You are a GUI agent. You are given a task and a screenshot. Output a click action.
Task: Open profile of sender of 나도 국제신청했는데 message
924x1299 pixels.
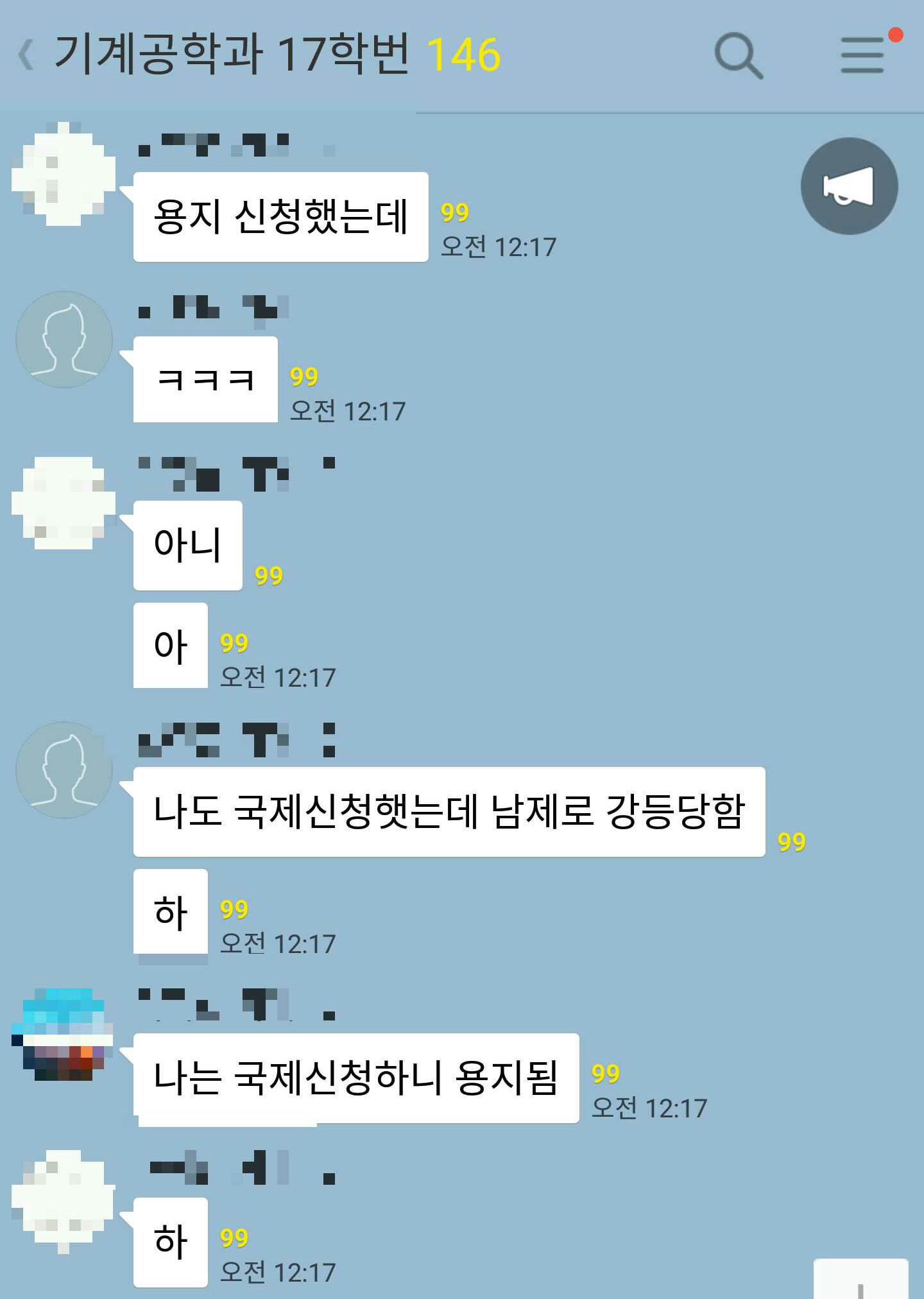point(64,770)
